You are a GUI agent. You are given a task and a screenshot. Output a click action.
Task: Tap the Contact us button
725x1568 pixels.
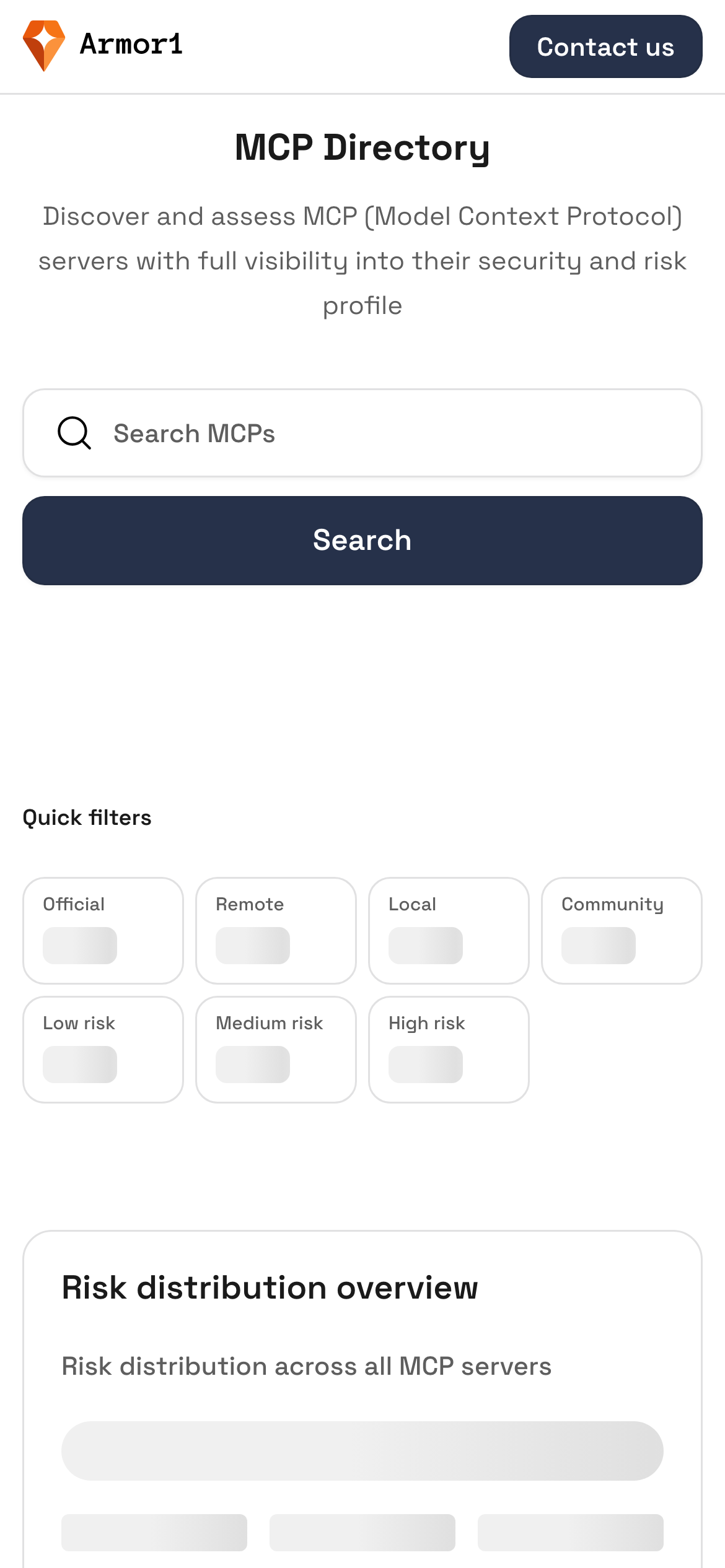605,47
